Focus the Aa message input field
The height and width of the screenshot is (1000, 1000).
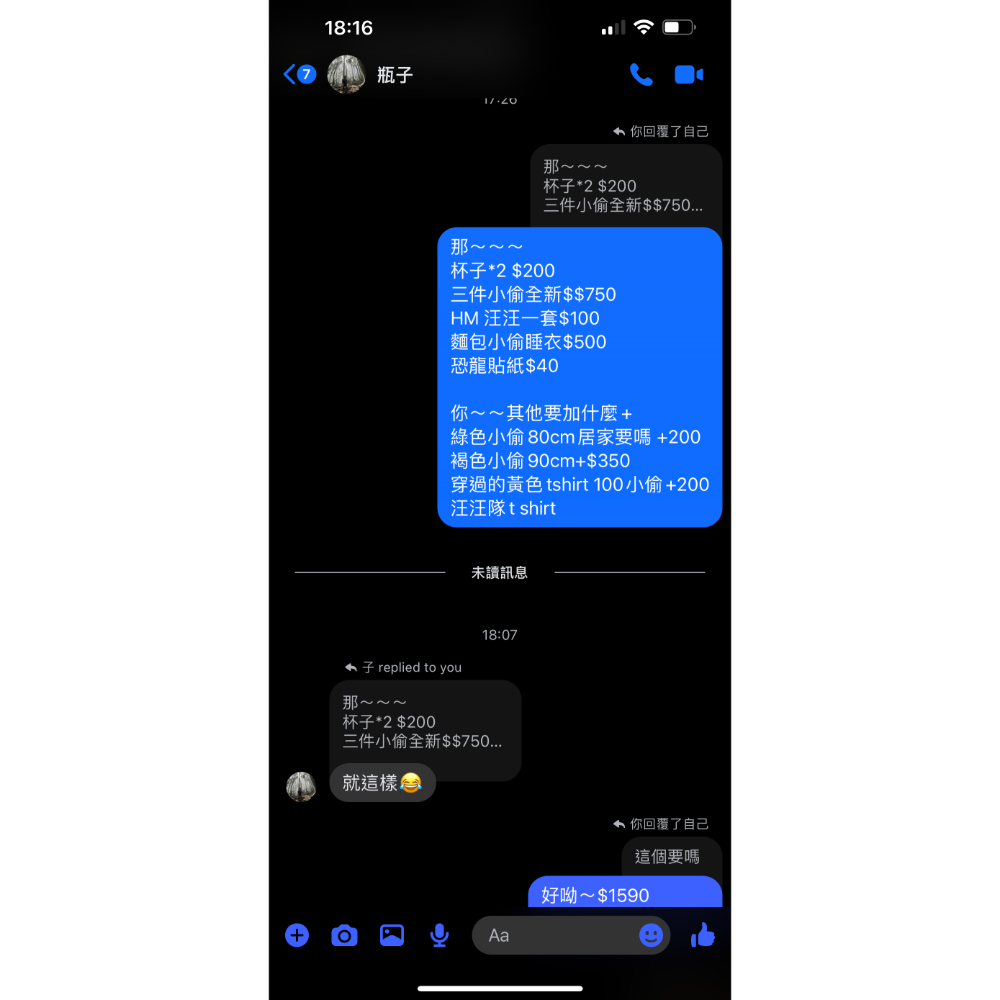[x=555, y=935]
